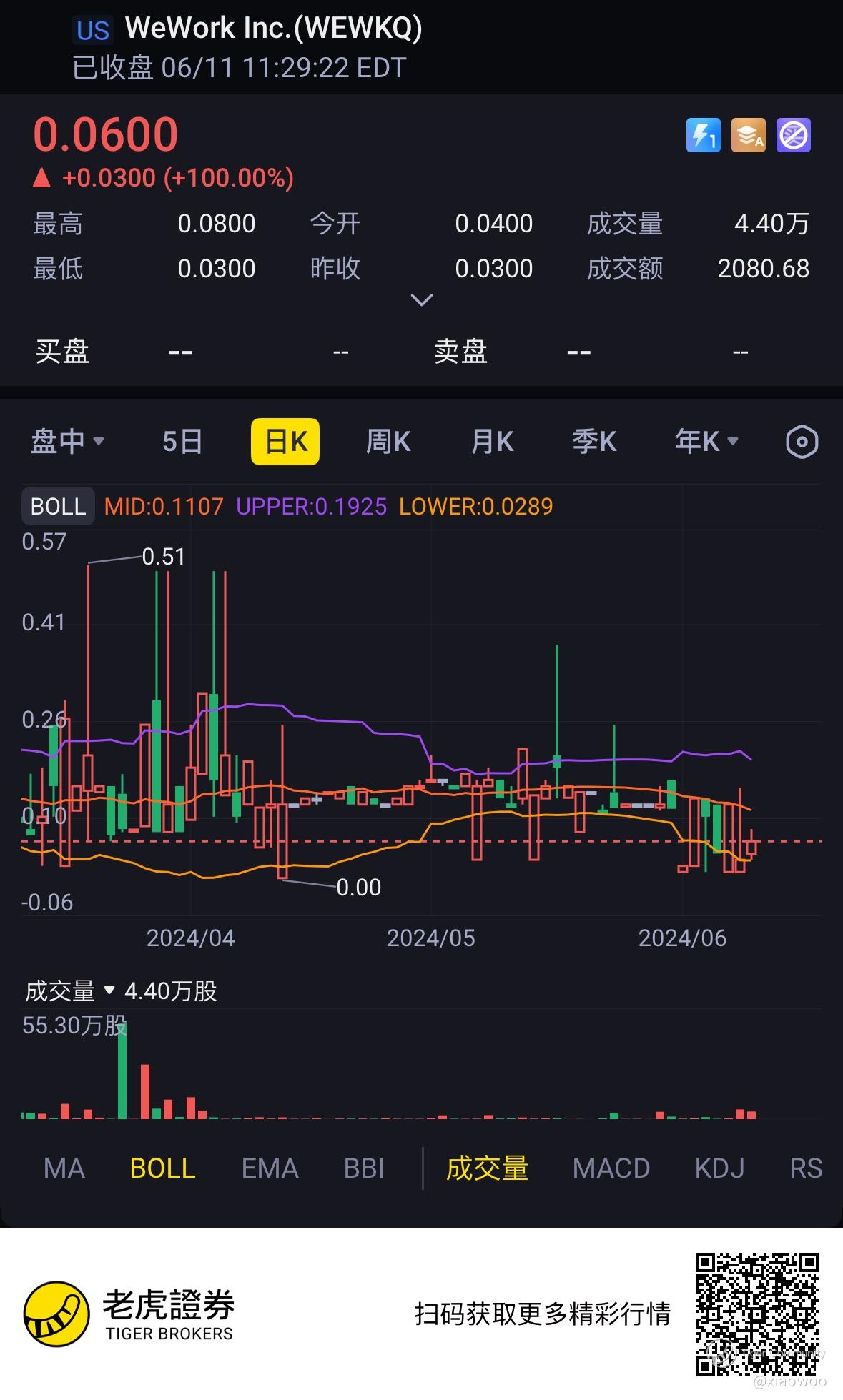Select the 日K daily chart tab

285,441
